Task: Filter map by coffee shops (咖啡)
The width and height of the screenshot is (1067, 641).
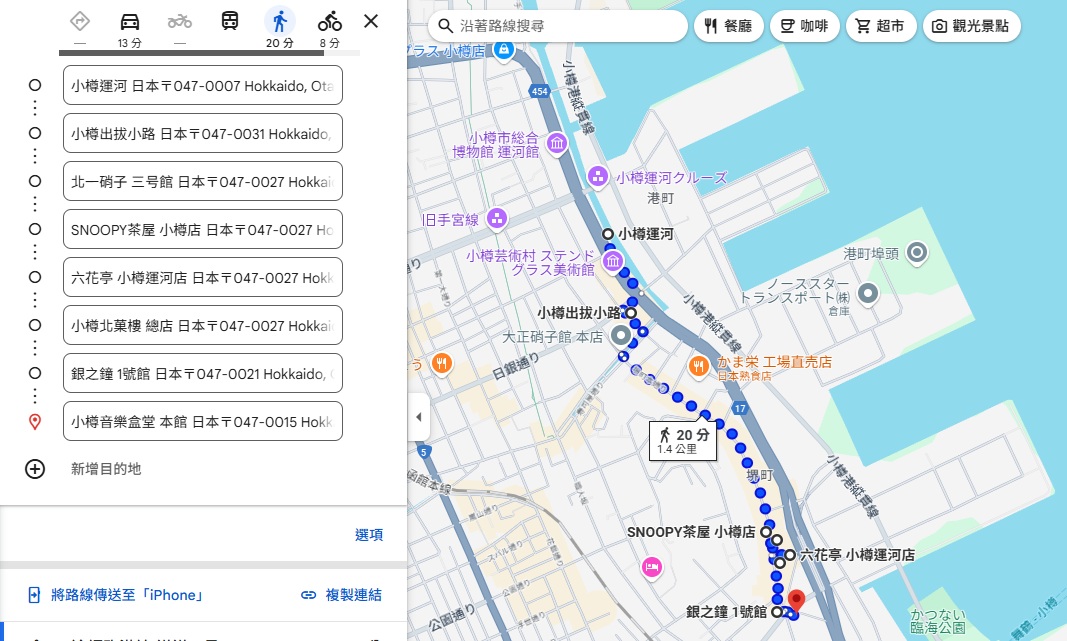Action: point(805,26)
